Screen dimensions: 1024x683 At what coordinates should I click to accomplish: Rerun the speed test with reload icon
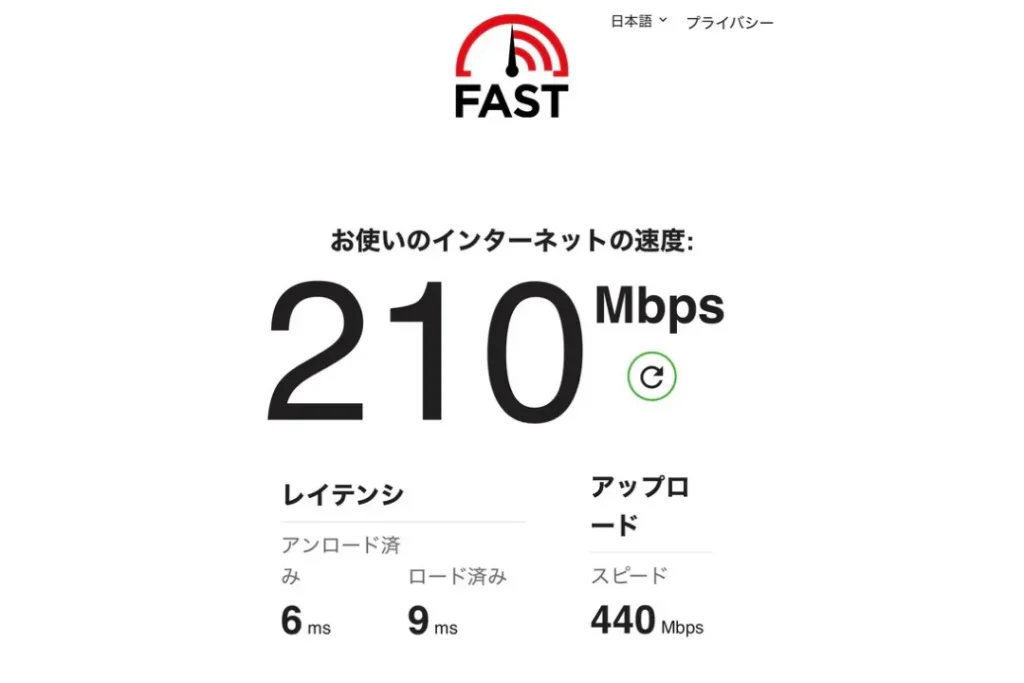point(652,377)
